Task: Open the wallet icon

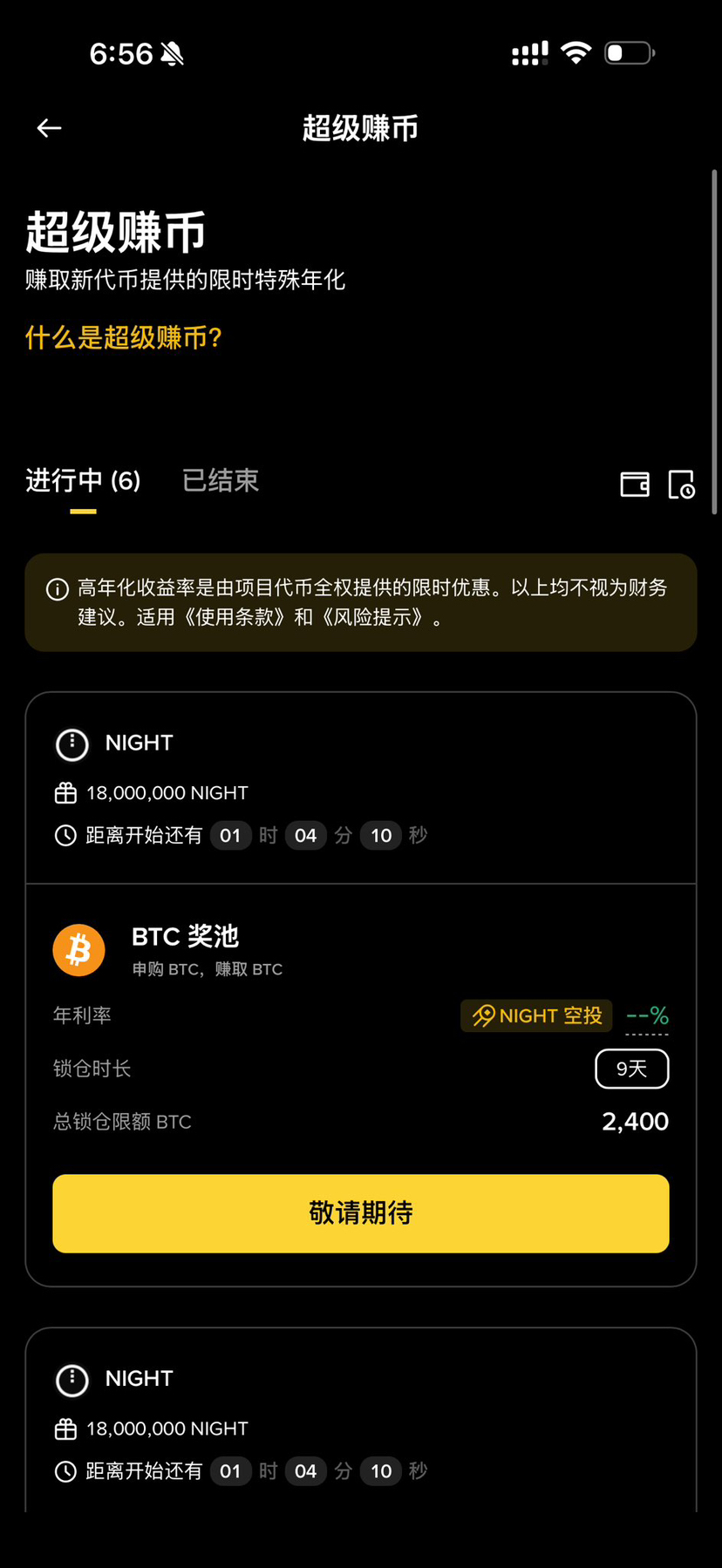Action: click(x=634, y=484)
